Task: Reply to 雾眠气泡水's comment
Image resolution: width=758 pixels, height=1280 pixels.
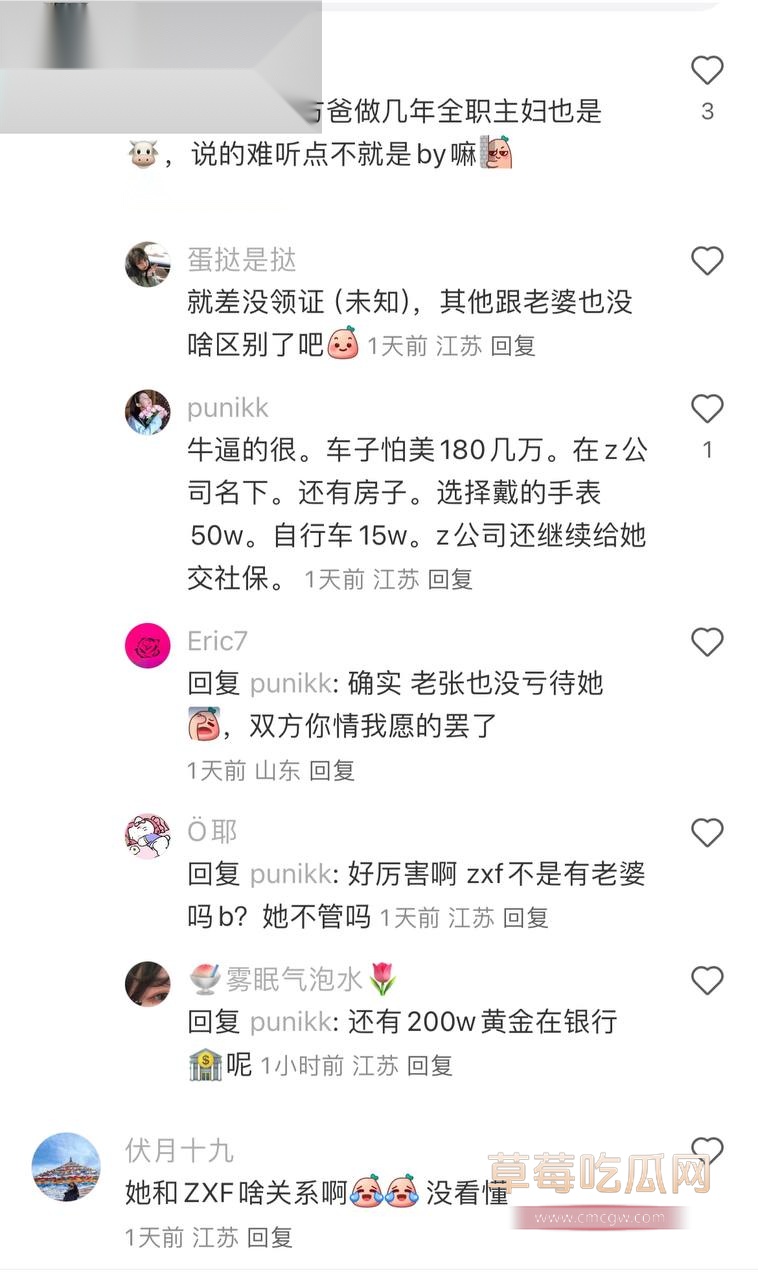Action: click(x=430, y=1066)
